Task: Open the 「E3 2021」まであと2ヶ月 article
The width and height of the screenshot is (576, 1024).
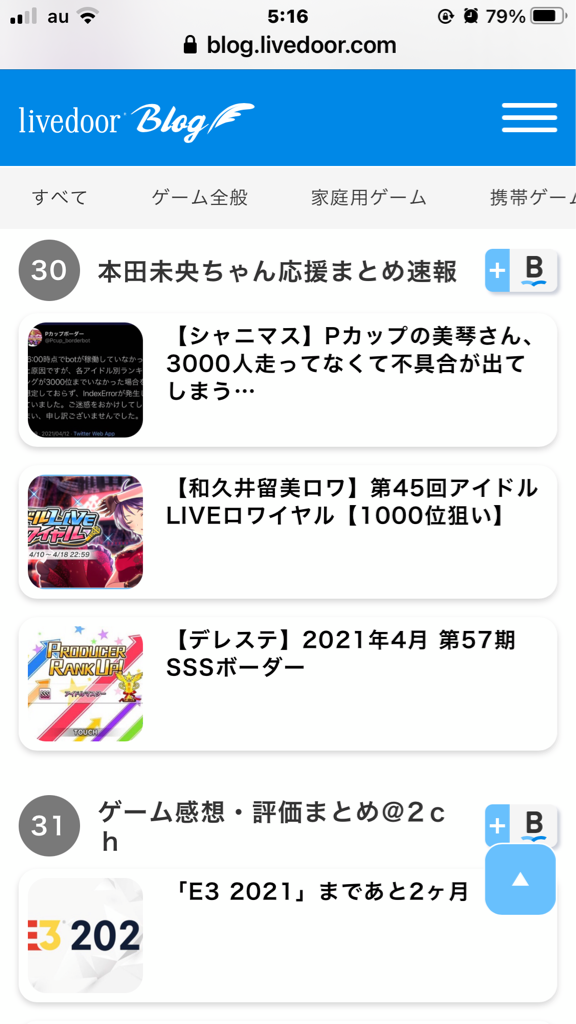Action: click(x=287, y=935)
